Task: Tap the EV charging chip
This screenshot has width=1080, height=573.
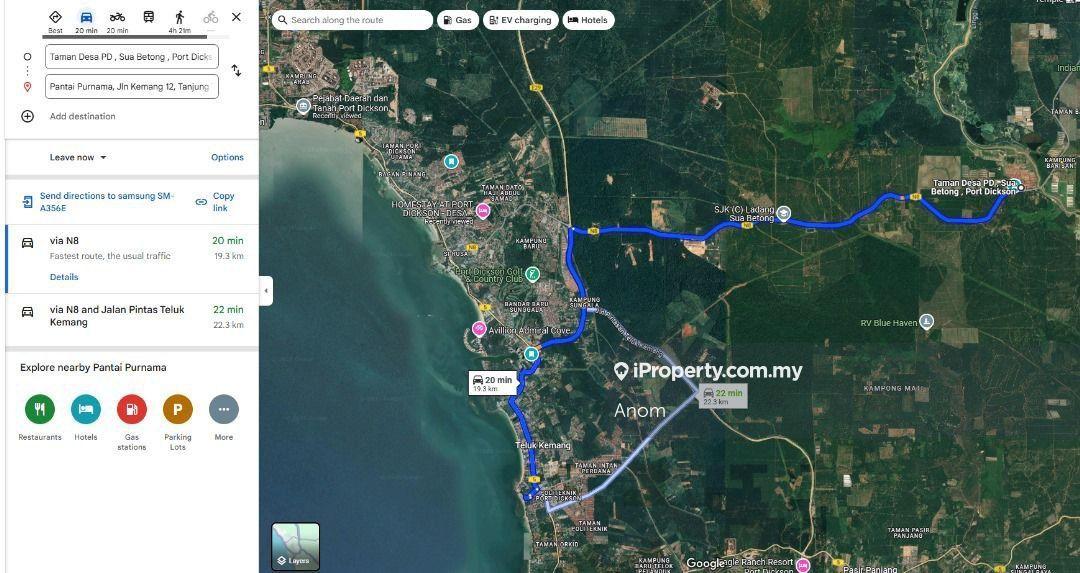Action: [520, 20]
